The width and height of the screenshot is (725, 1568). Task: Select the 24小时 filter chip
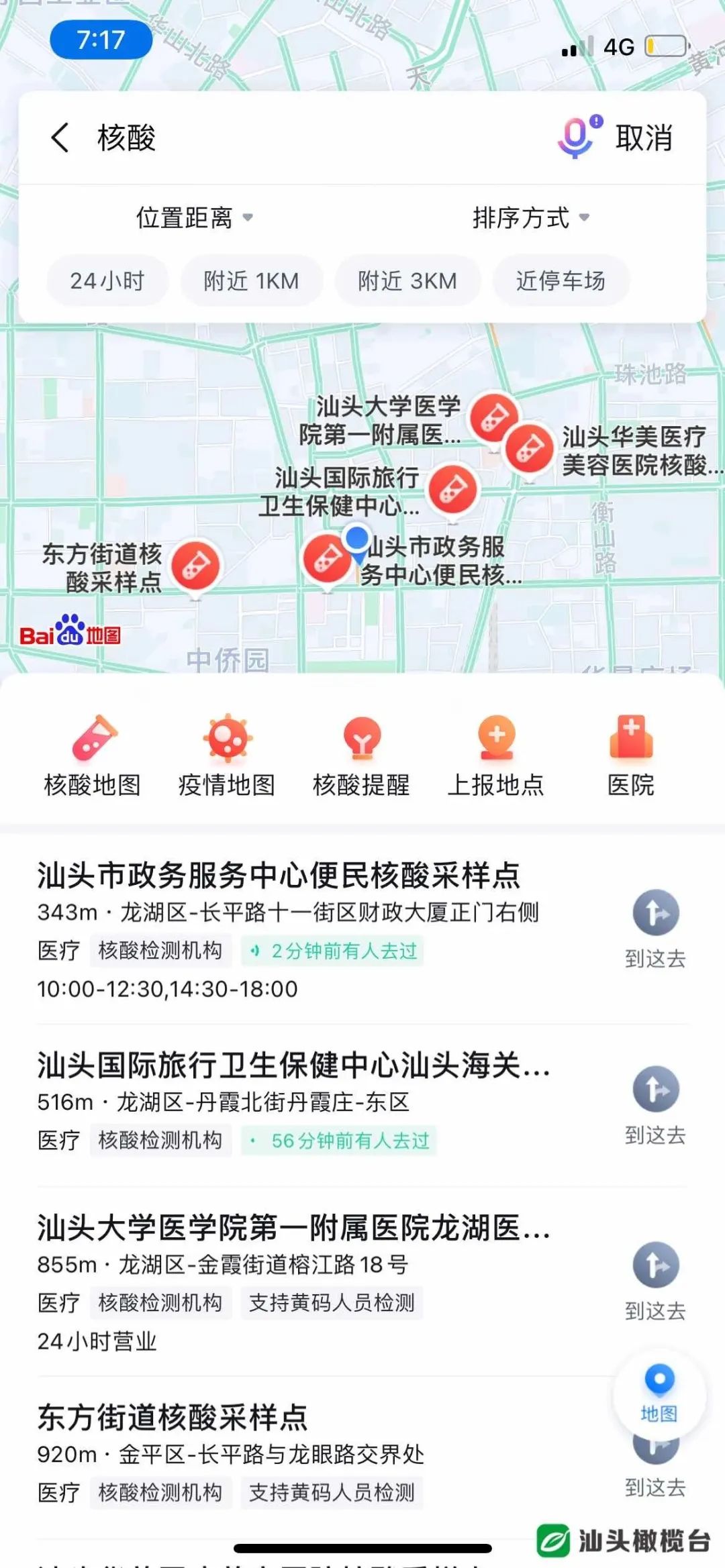click(107, 280)
